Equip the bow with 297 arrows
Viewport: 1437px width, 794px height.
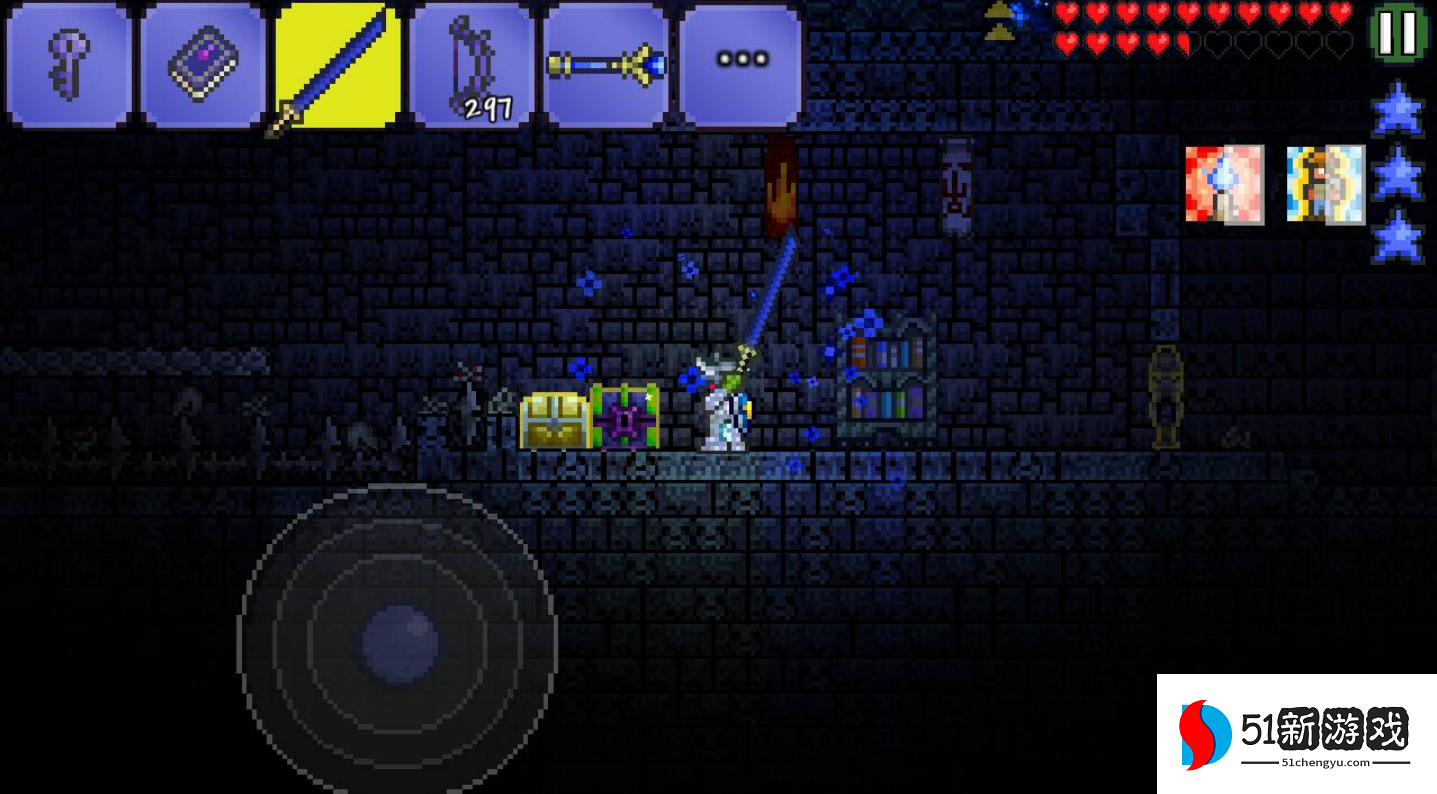coord(471,65)
